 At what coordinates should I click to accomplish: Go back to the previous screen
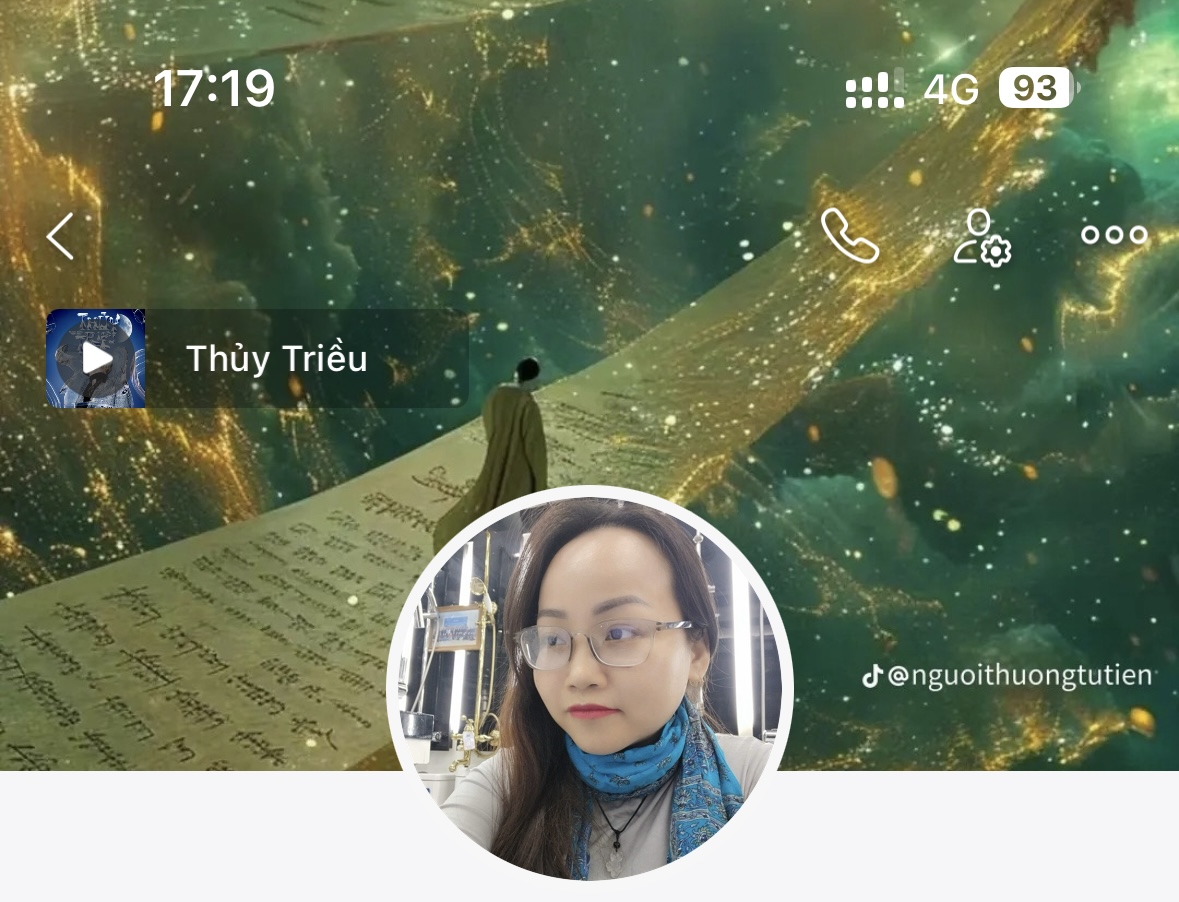point(60,237)
